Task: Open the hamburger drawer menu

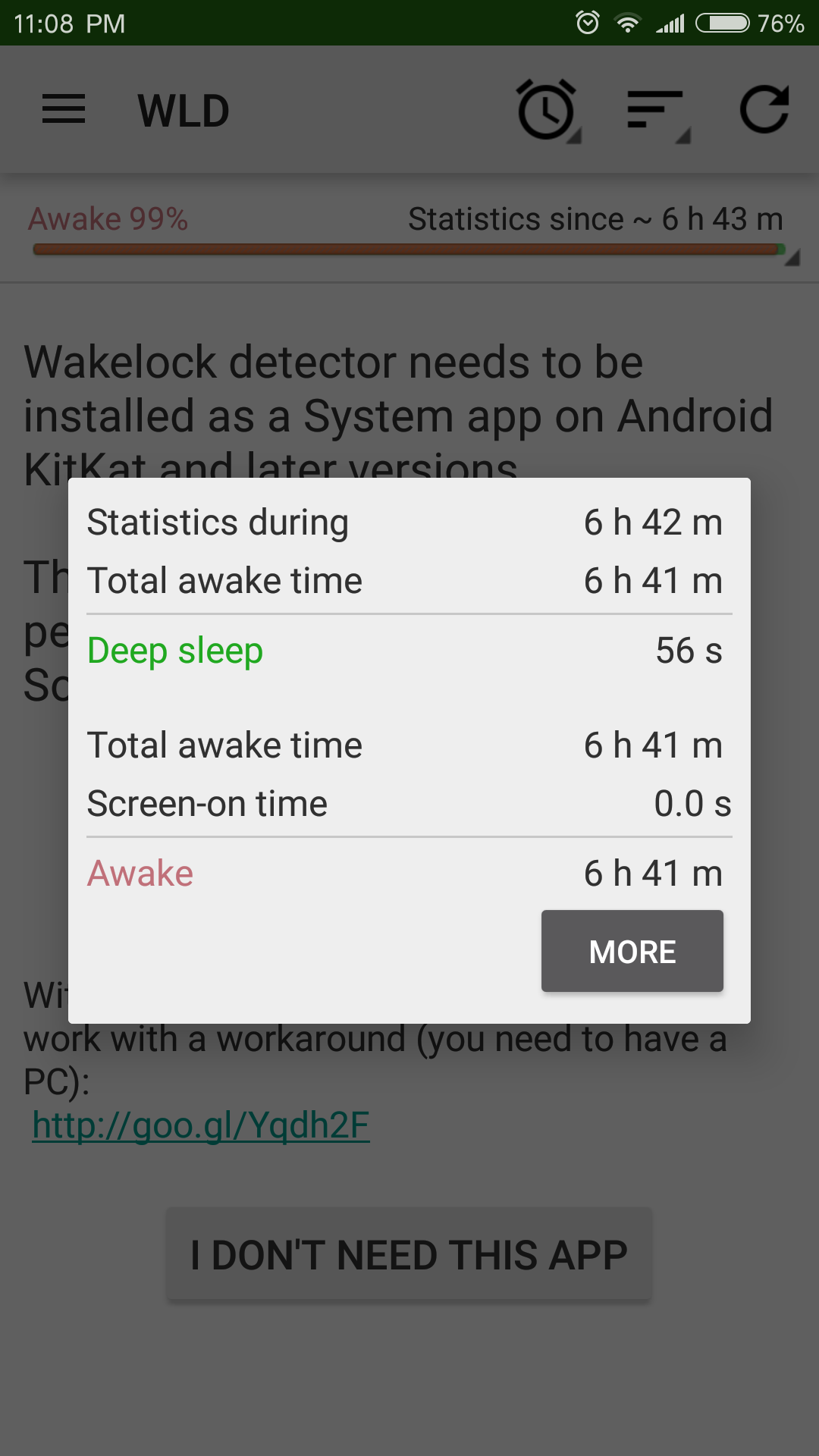Action: (x=64, y=109)
